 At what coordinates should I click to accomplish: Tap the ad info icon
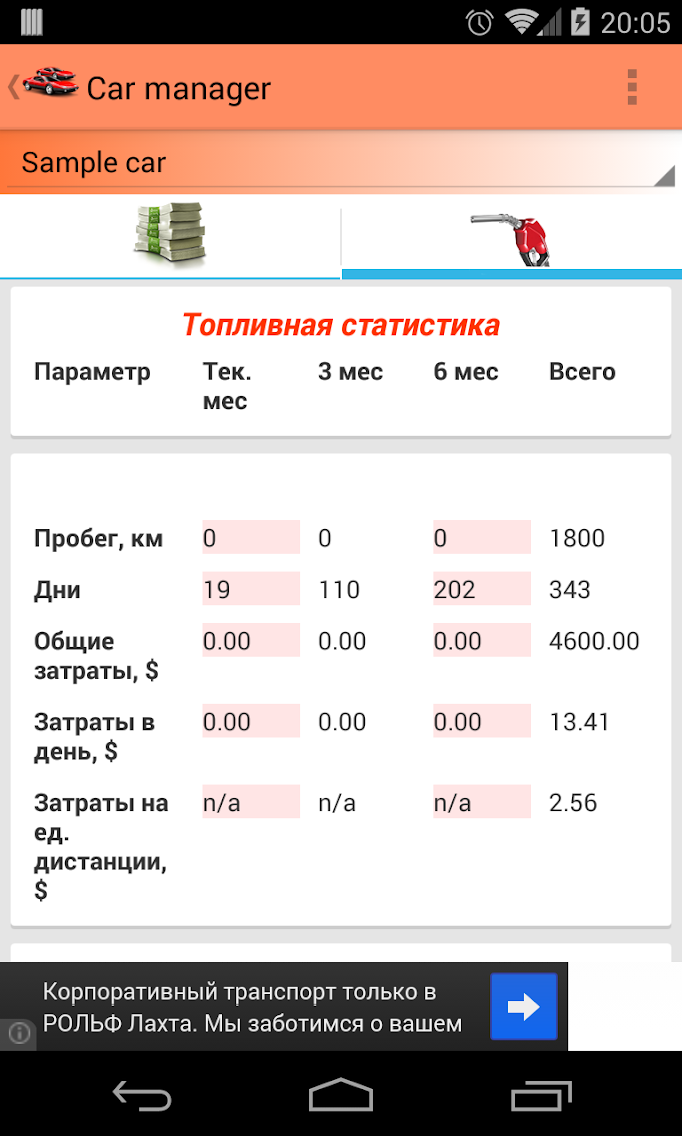[17, 1034]
